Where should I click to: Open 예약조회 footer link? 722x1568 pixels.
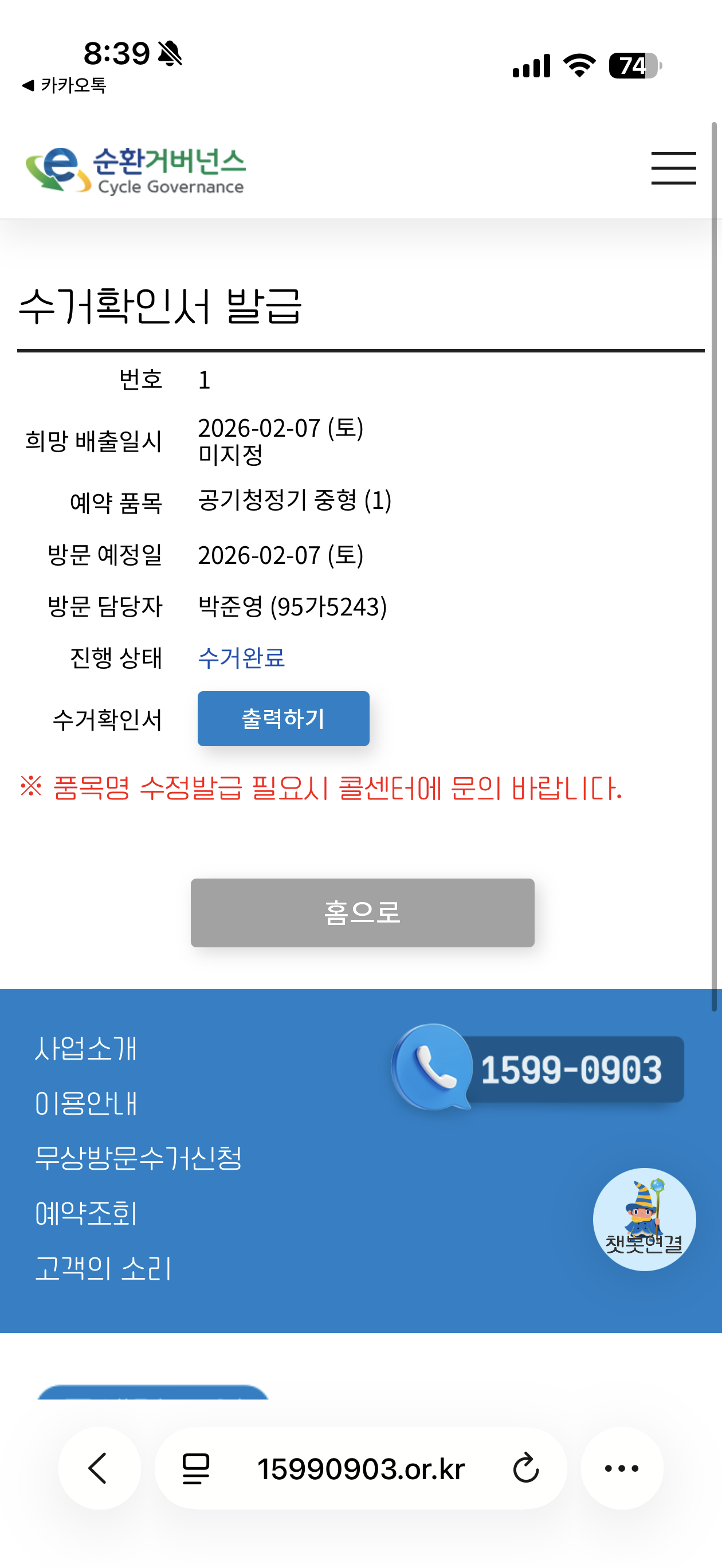(86, 1213)
